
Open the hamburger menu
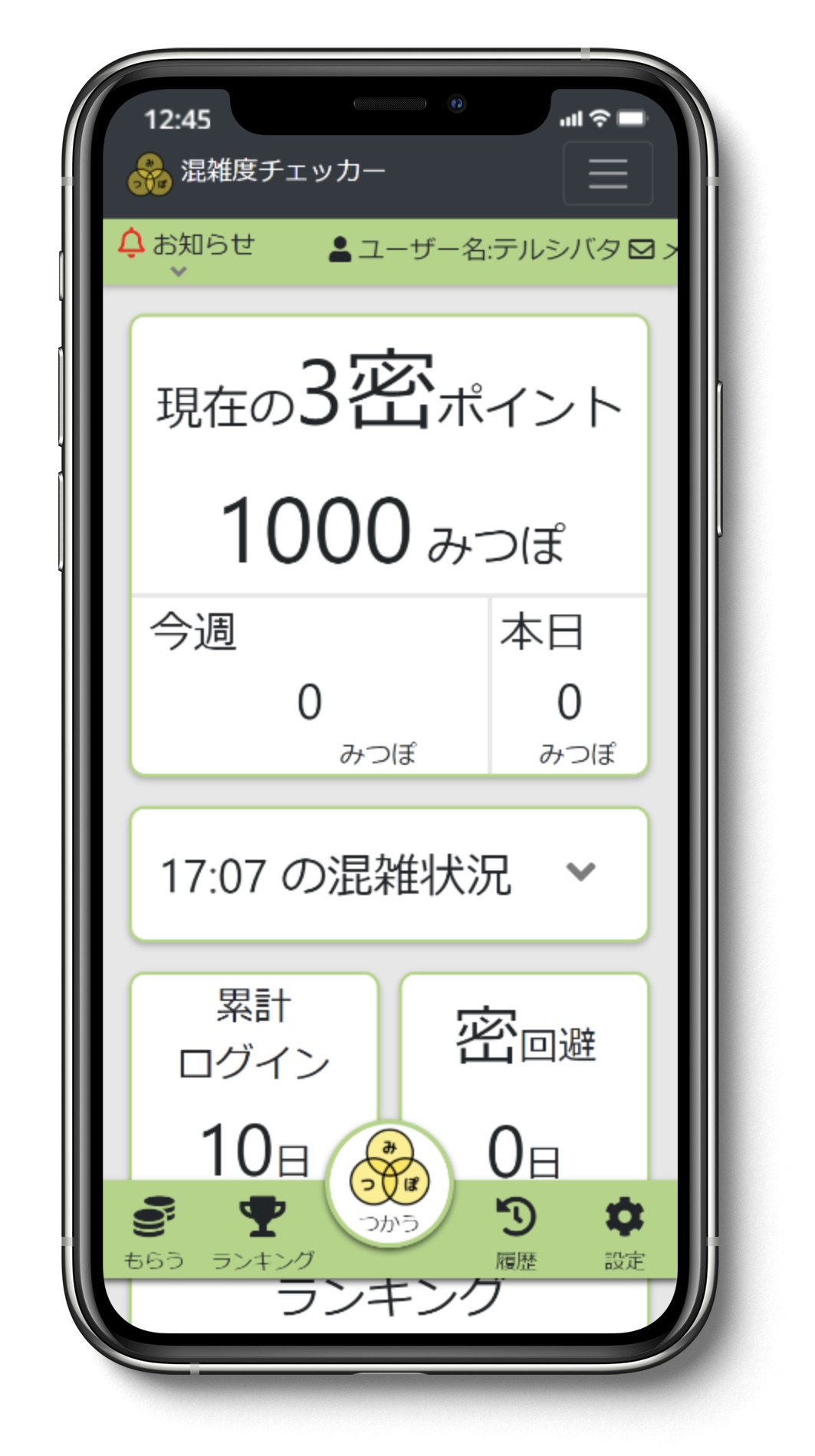click(607, 173)
